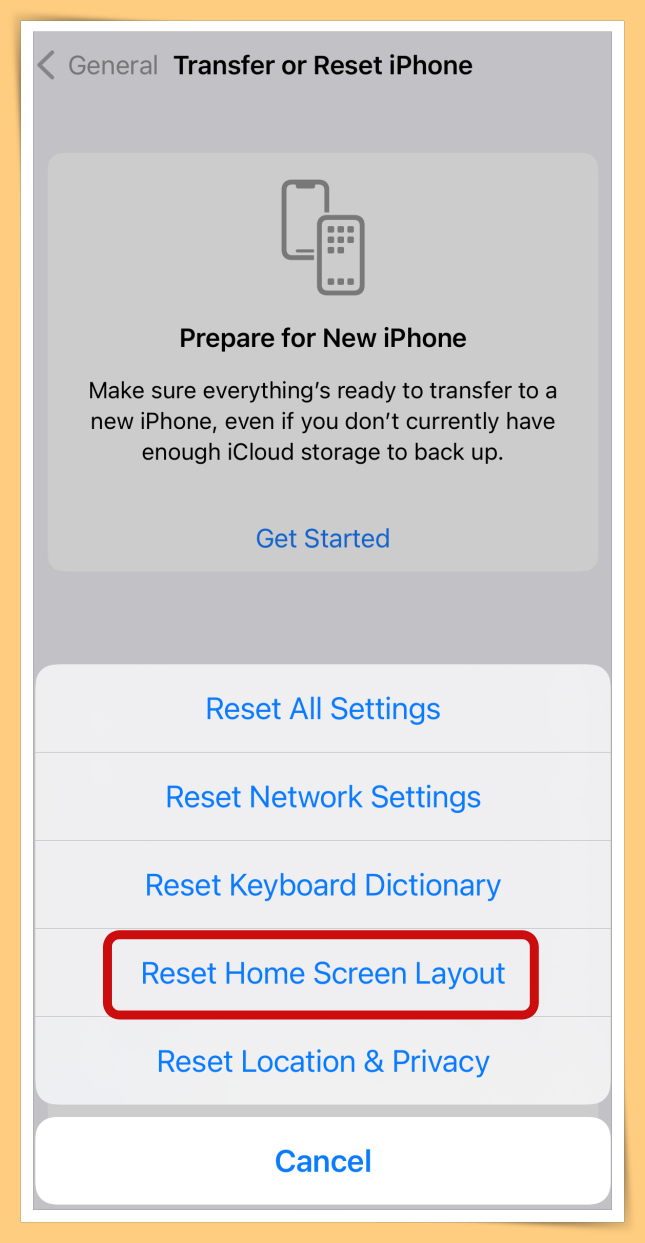The width and height of the screenshot is (645, 1243).
Task: Choose Reset Location & Privacy
Action: (323, 1061)
